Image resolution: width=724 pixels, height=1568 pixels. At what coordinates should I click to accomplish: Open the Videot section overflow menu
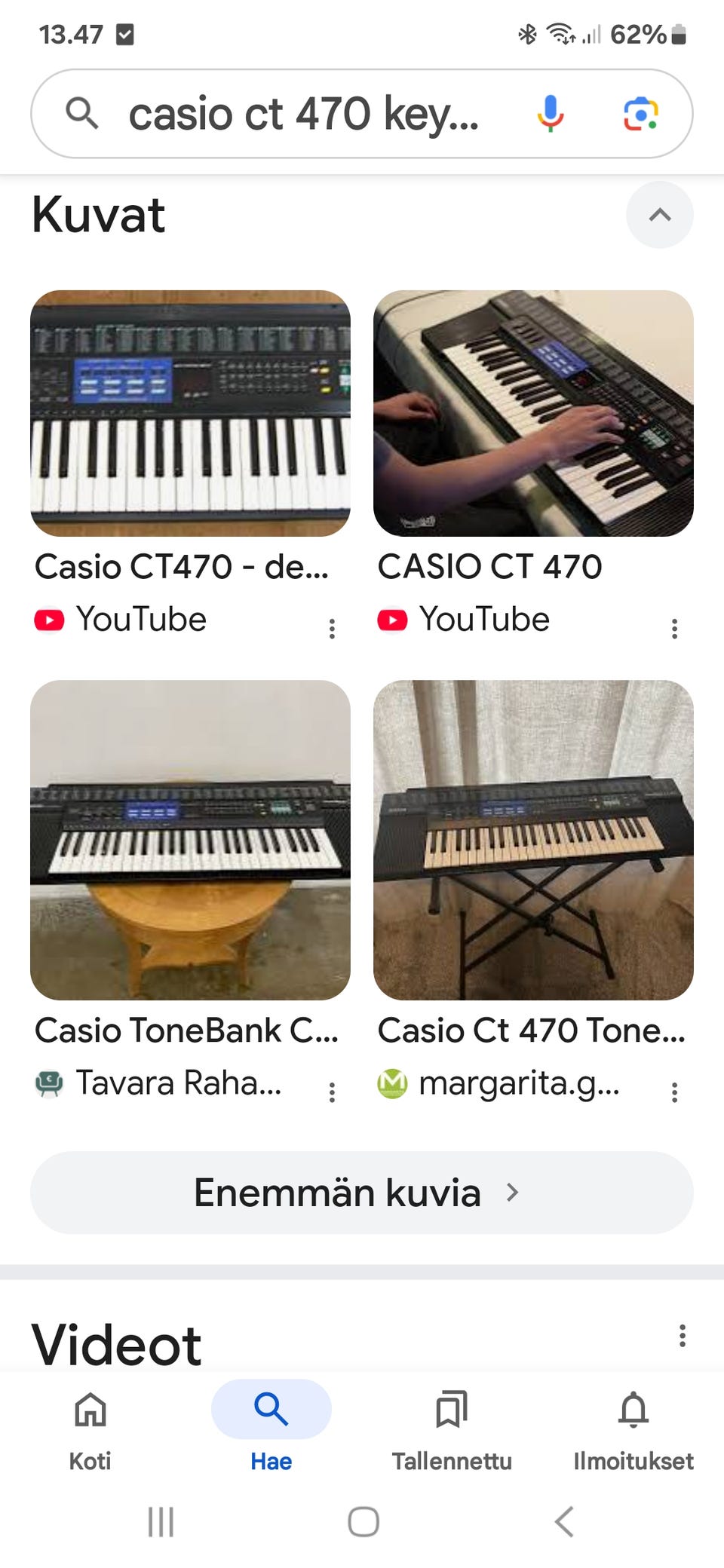[x=682, y=1336]
